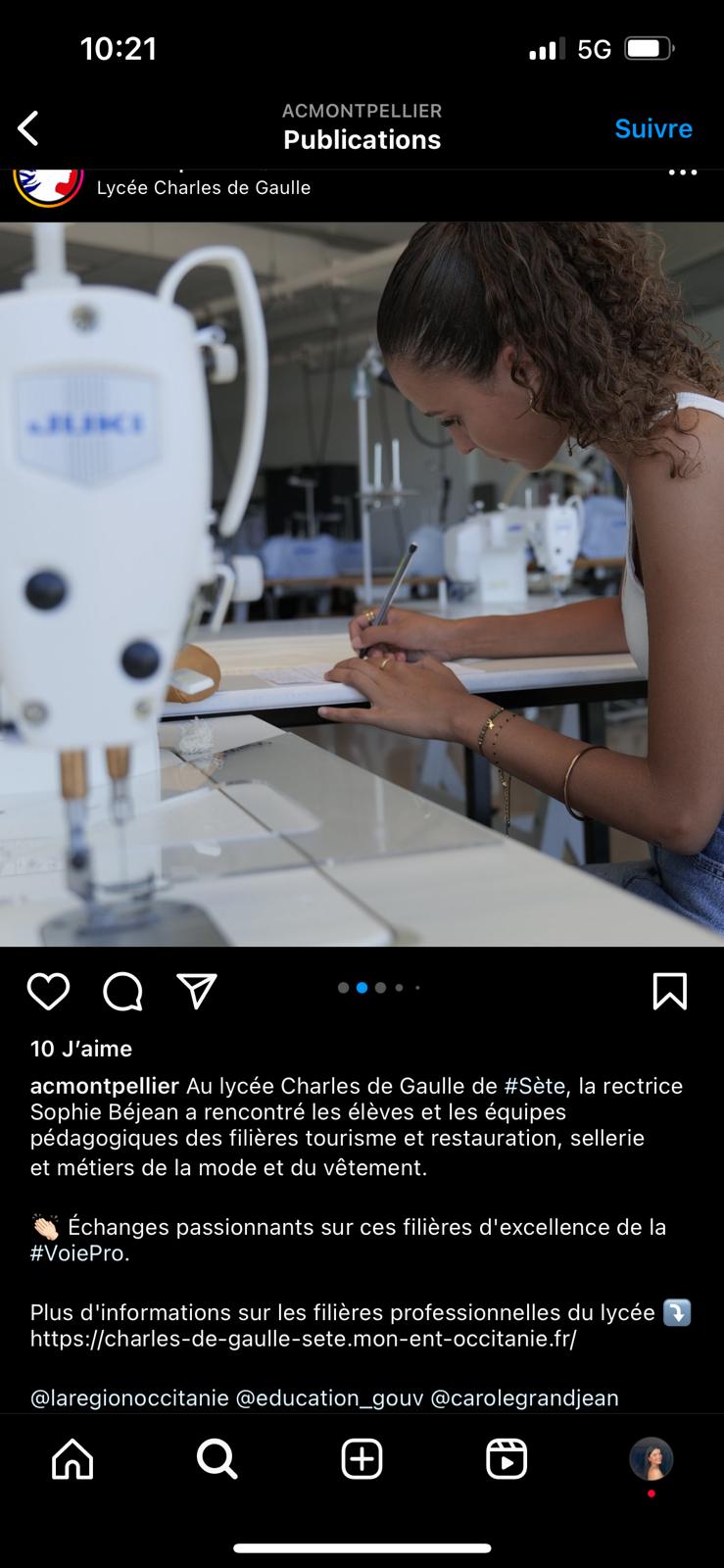Open my profile tab
The height and width of the screenshot is (1568, 724).
[651, 1459]
